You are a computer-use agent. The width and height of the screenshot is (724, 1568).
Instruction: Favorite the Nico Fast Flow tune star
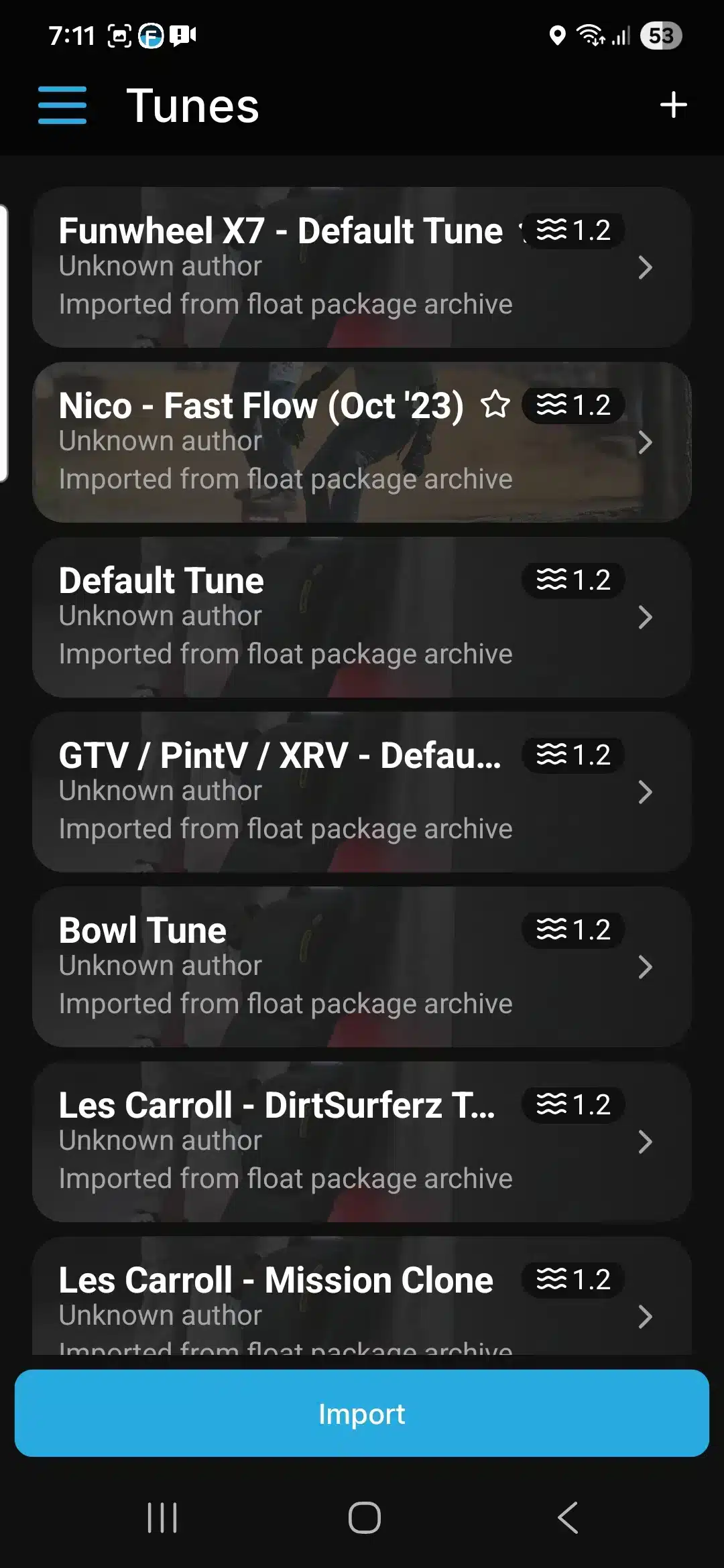(495, 405)
